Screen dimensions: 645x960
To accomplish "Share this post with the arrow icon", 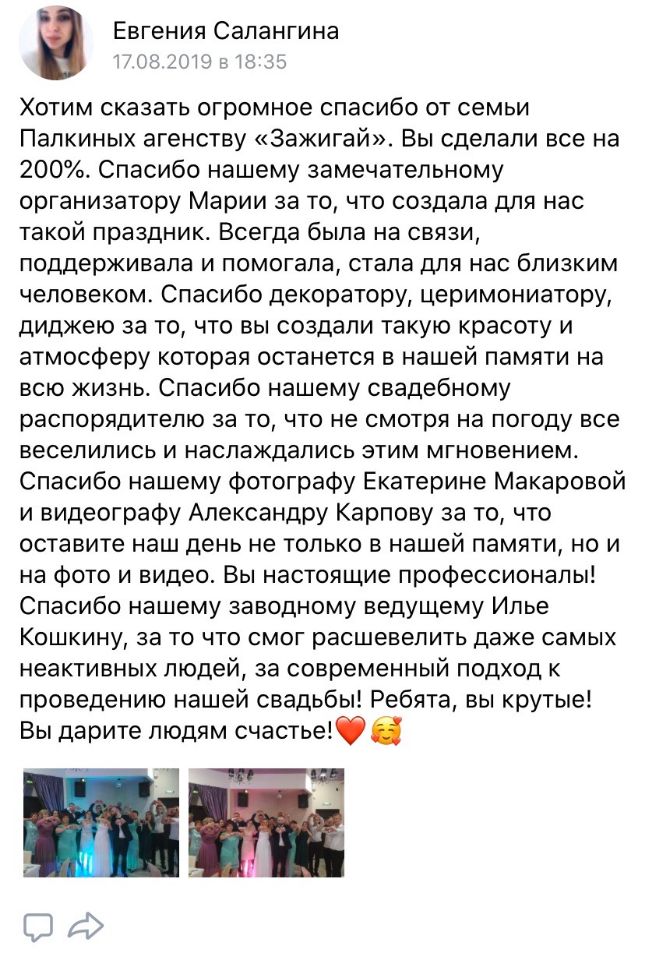I will pos(85,926).
